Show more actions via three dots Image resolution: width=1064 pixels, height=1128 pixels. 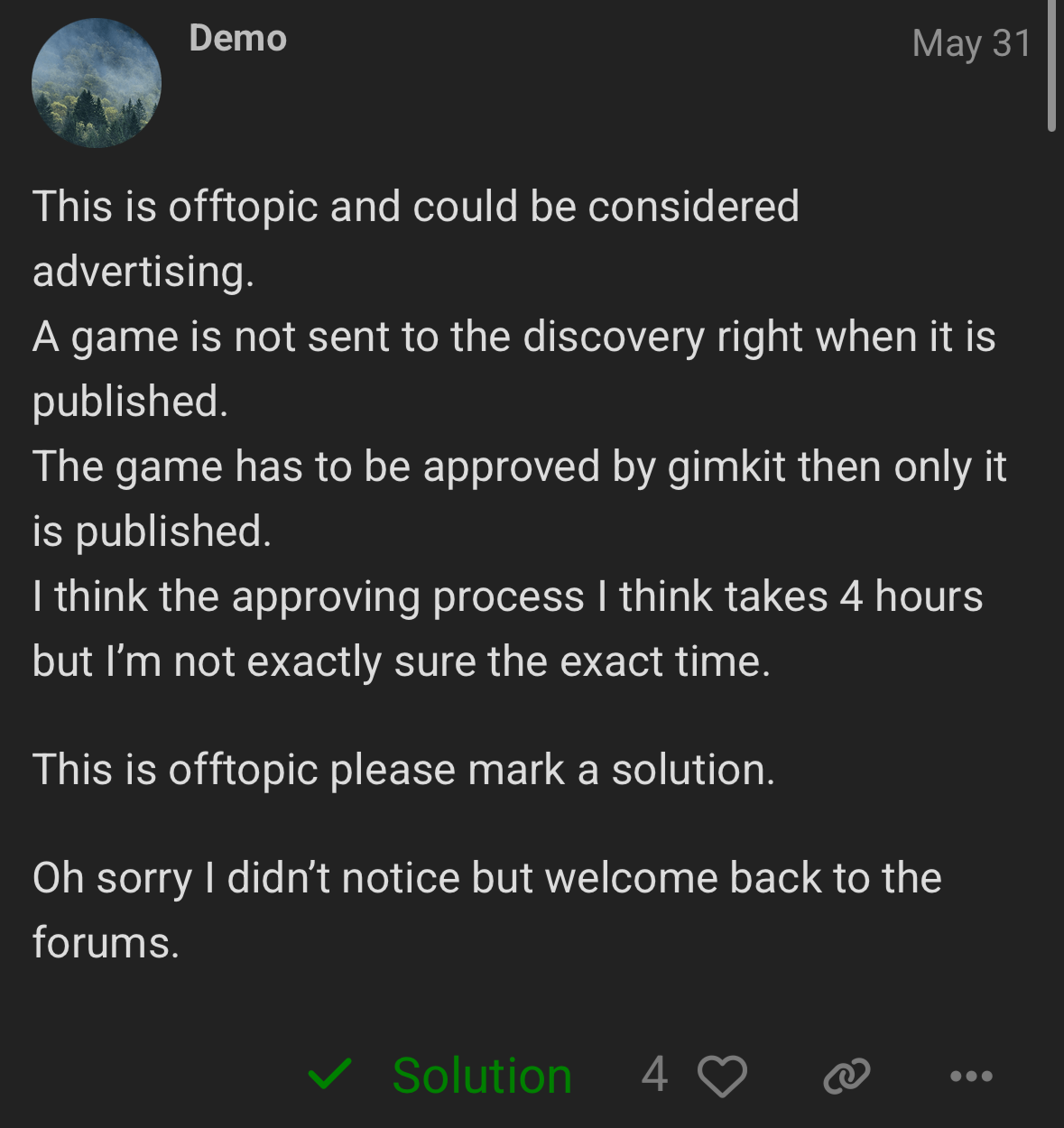click(971, 1076)
